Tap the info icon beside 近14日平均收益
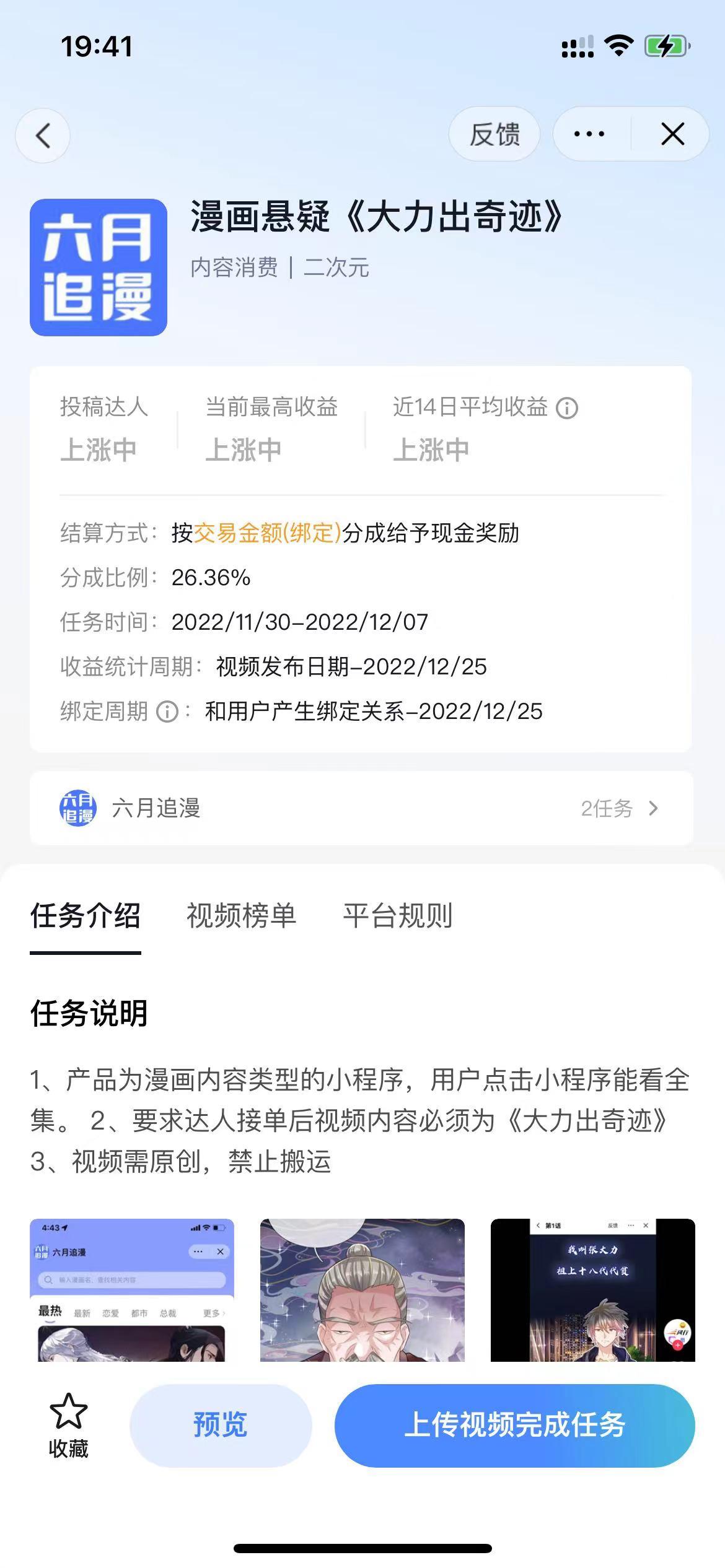The width and height of the screenshot is (725, 1568). 567,408
